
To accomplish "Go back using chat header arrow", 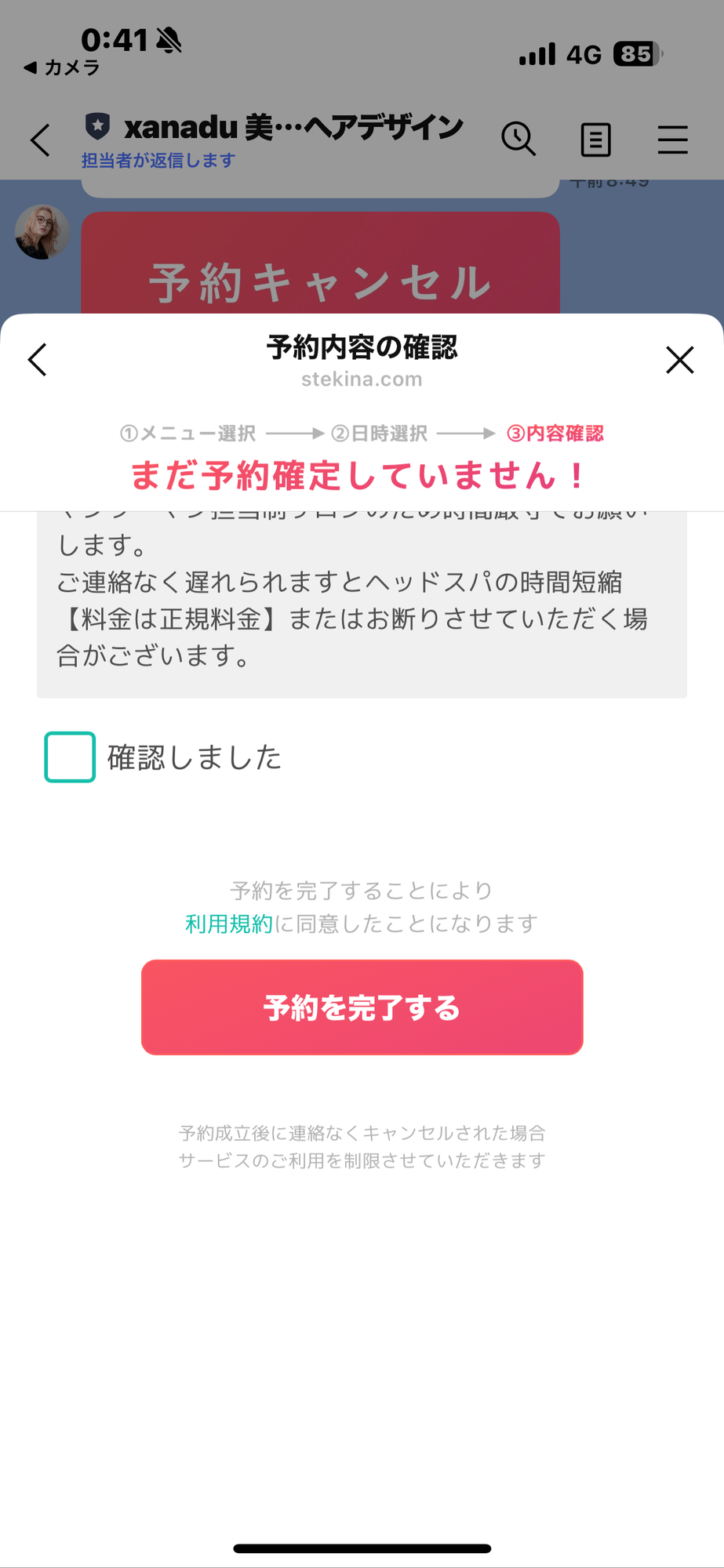I will (x=38, y=140).
